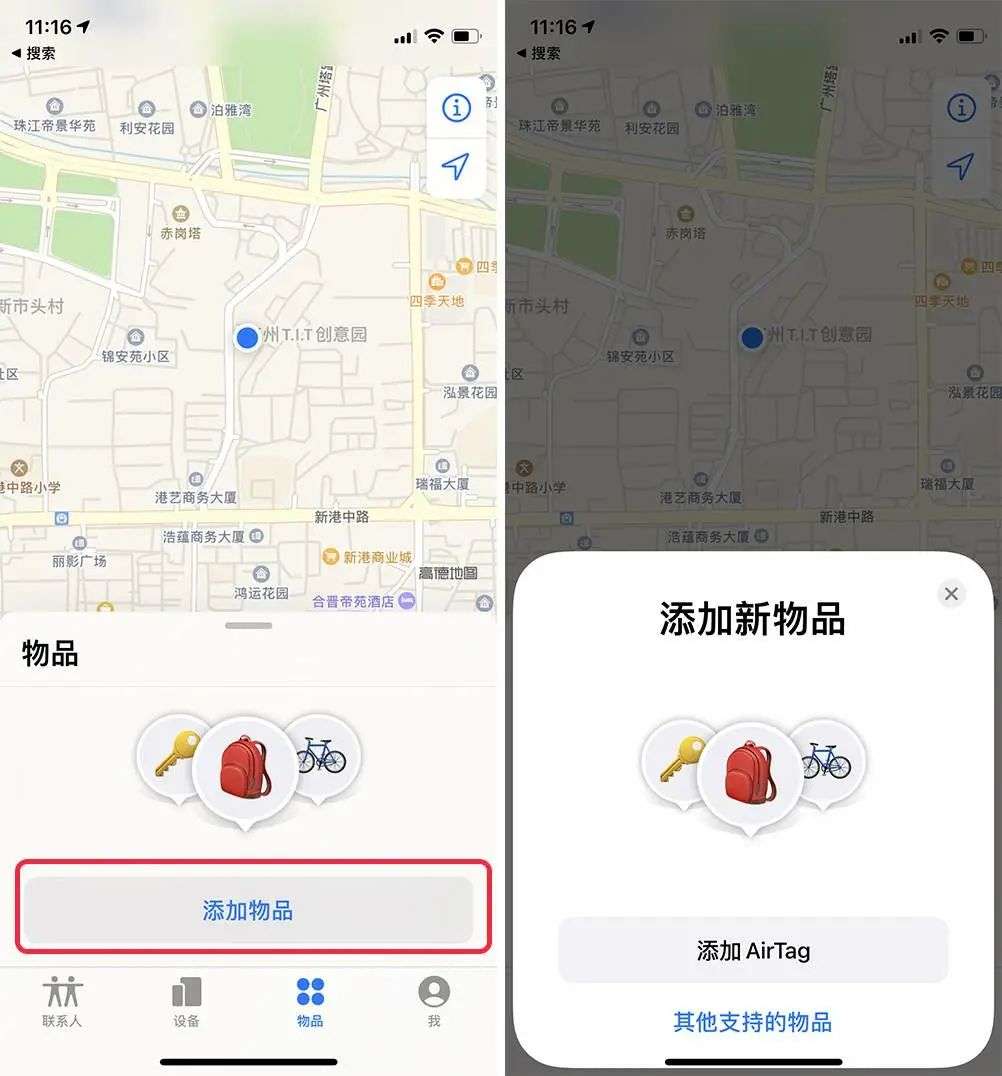Tap the 添加物品 button
1002x1076 pixels.
tap(248, 910)
